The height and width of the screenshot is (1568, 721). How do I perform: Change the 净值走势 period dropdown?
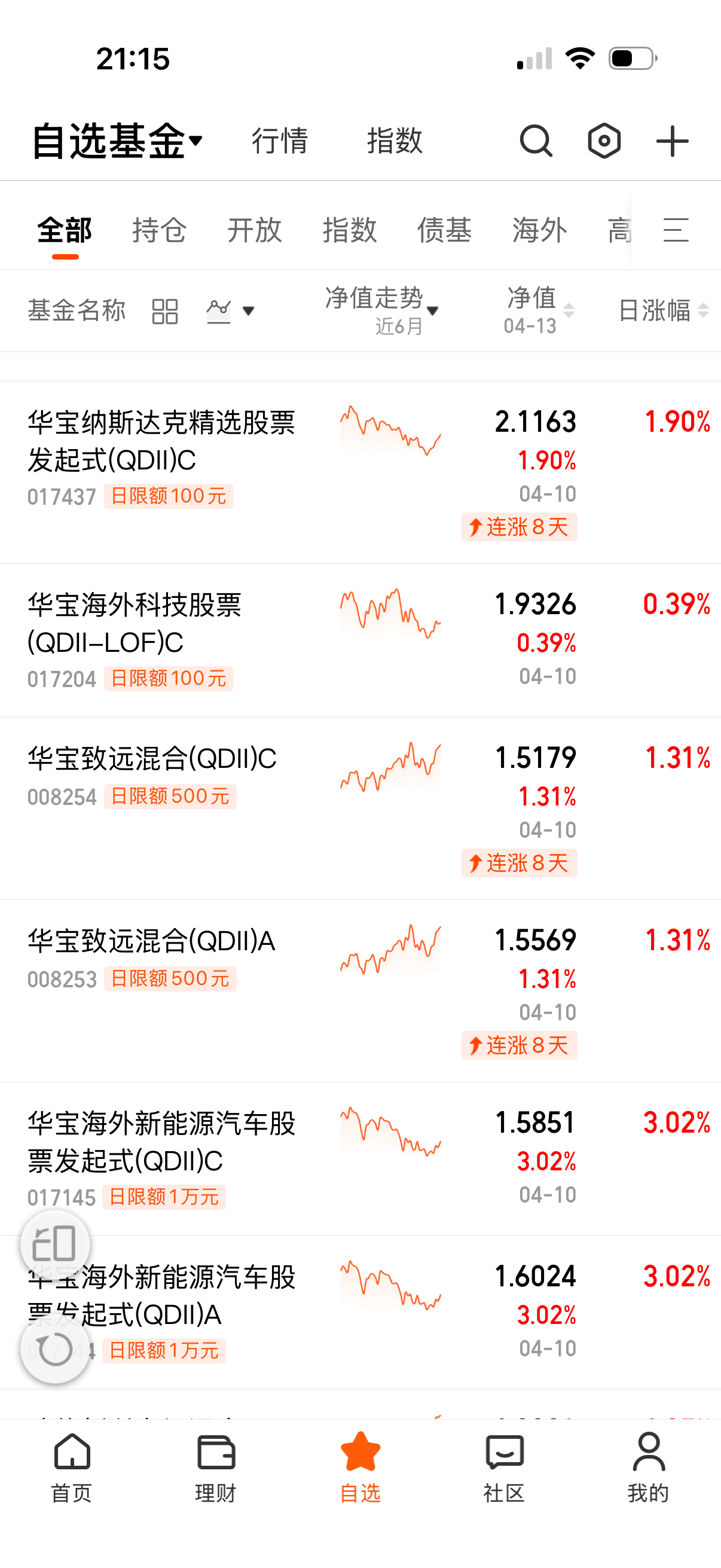pos(382,310)
